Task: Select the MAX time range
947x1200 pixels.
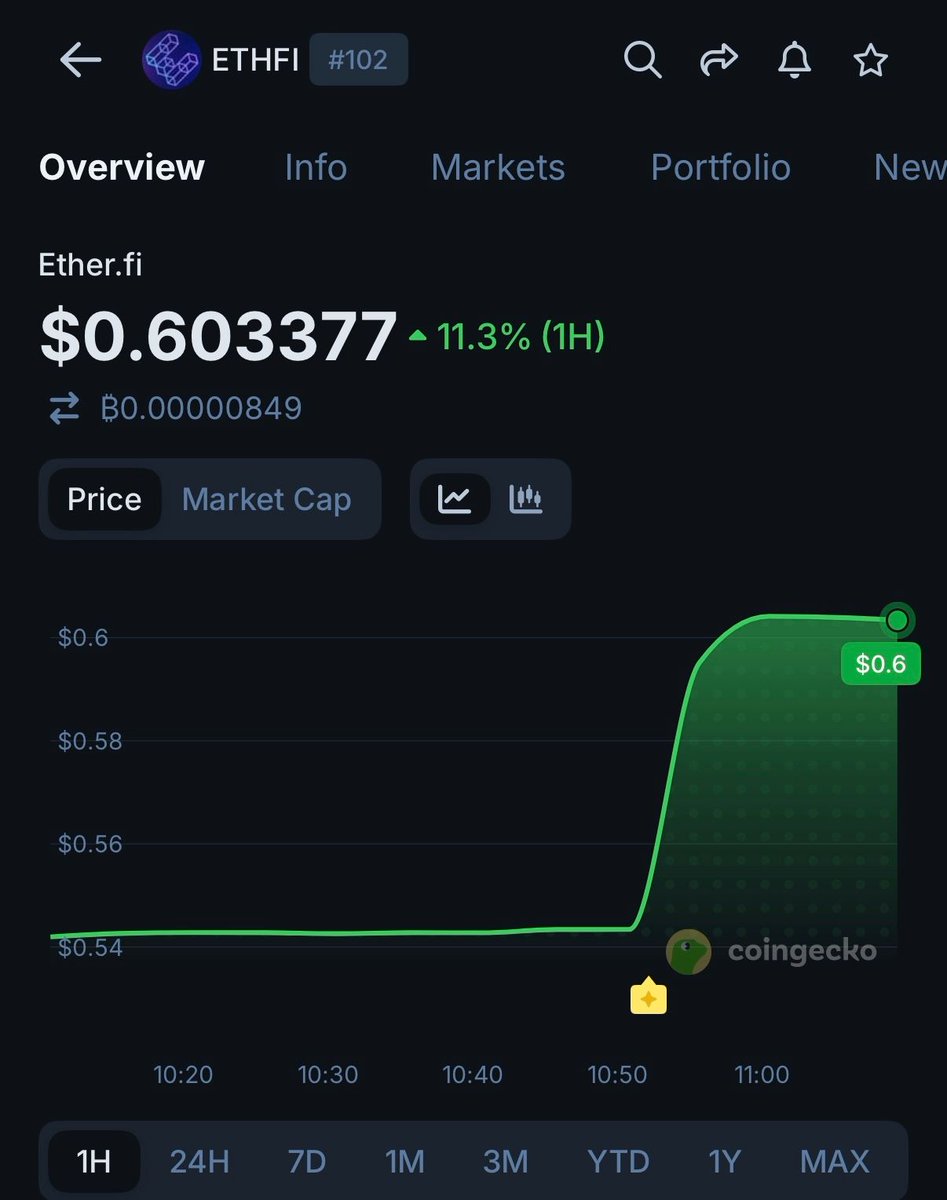Action: 834,1161
